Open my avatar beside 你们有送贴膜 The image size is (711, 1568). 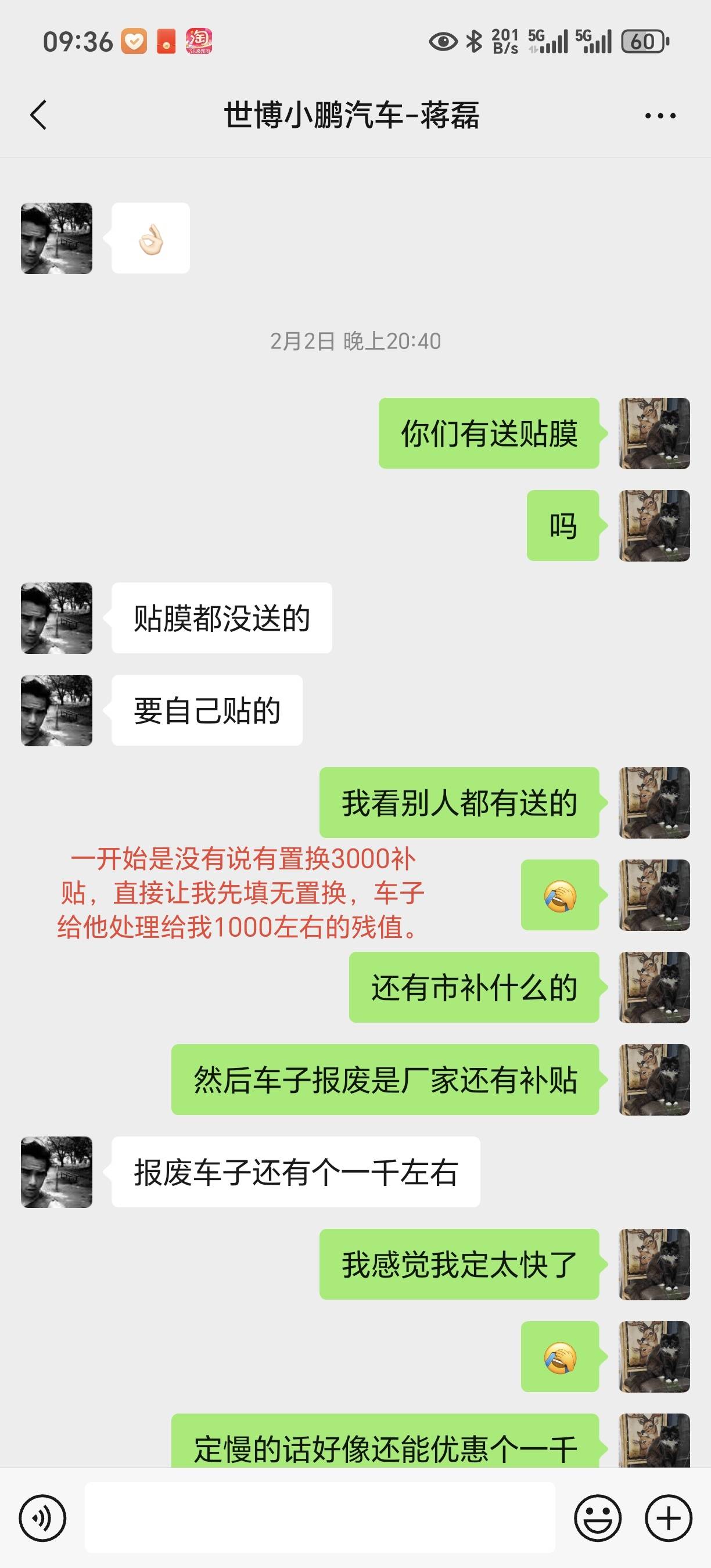click(x=653, y=433)
